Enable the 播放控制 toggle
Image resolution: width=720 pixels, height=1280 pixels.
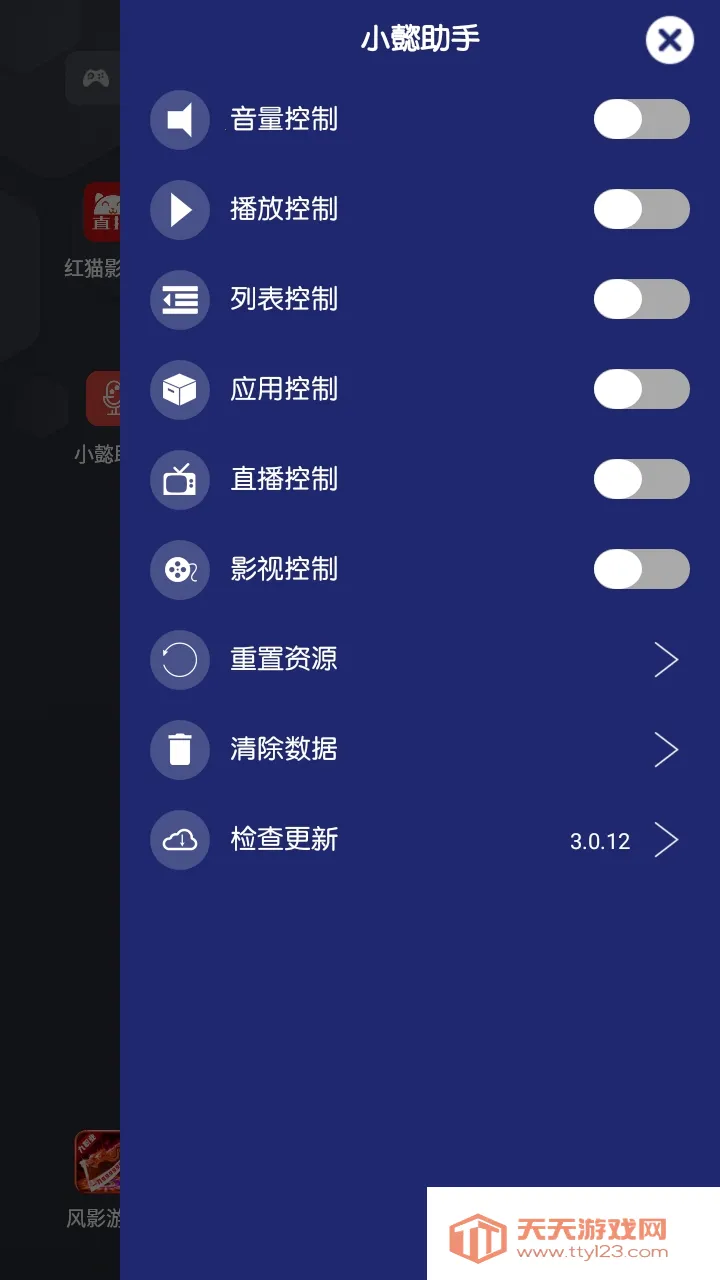(x=641, y=210)
